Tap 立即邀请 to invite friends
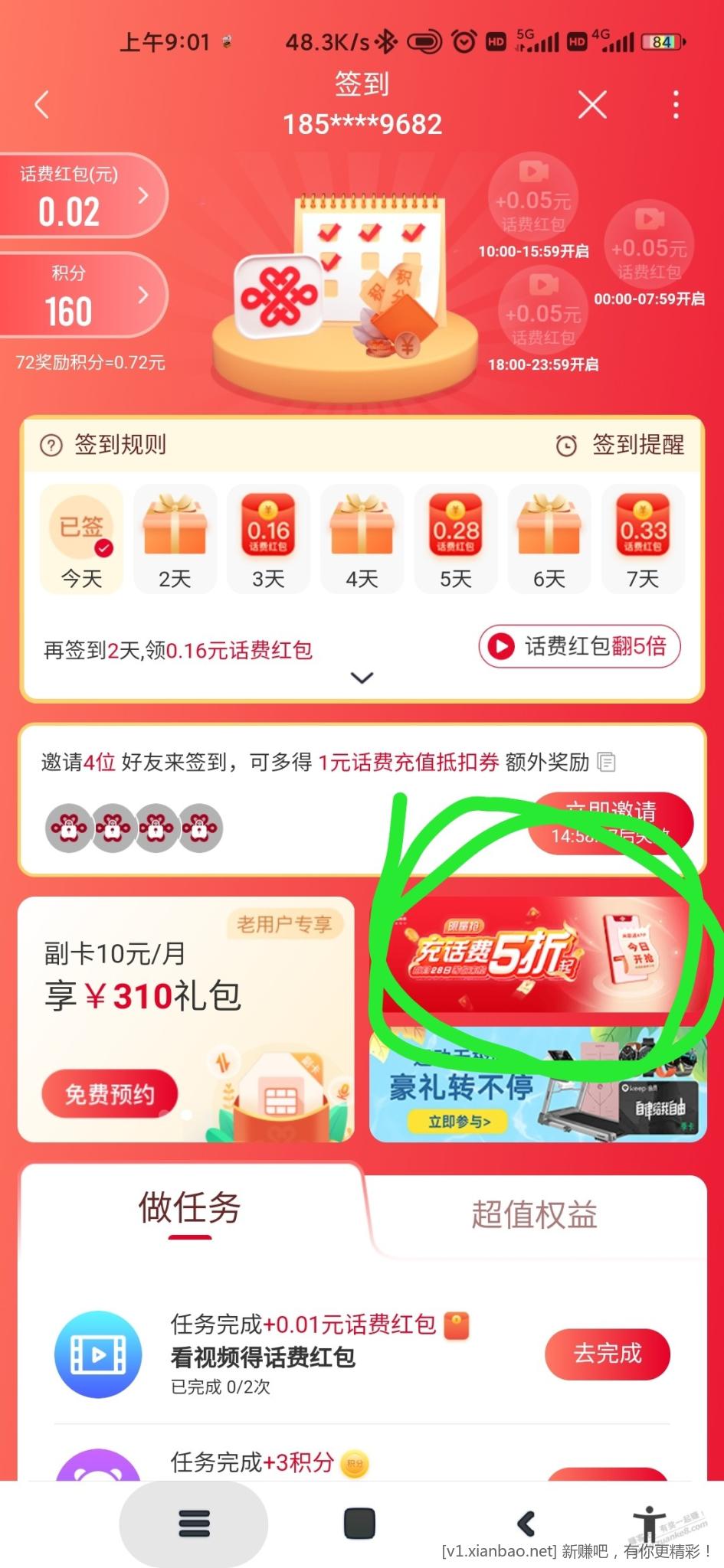The image size is (724, 1568). click(x=611, y=821)
